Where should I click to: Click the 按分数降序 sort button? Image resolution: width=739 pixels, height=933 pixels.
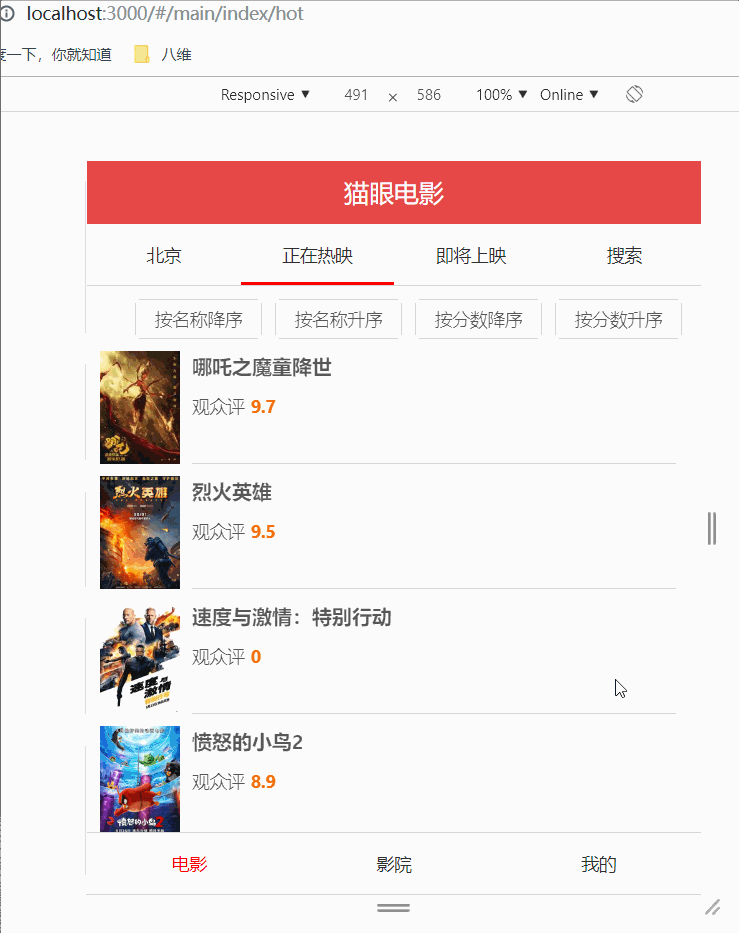click(478, 318)
